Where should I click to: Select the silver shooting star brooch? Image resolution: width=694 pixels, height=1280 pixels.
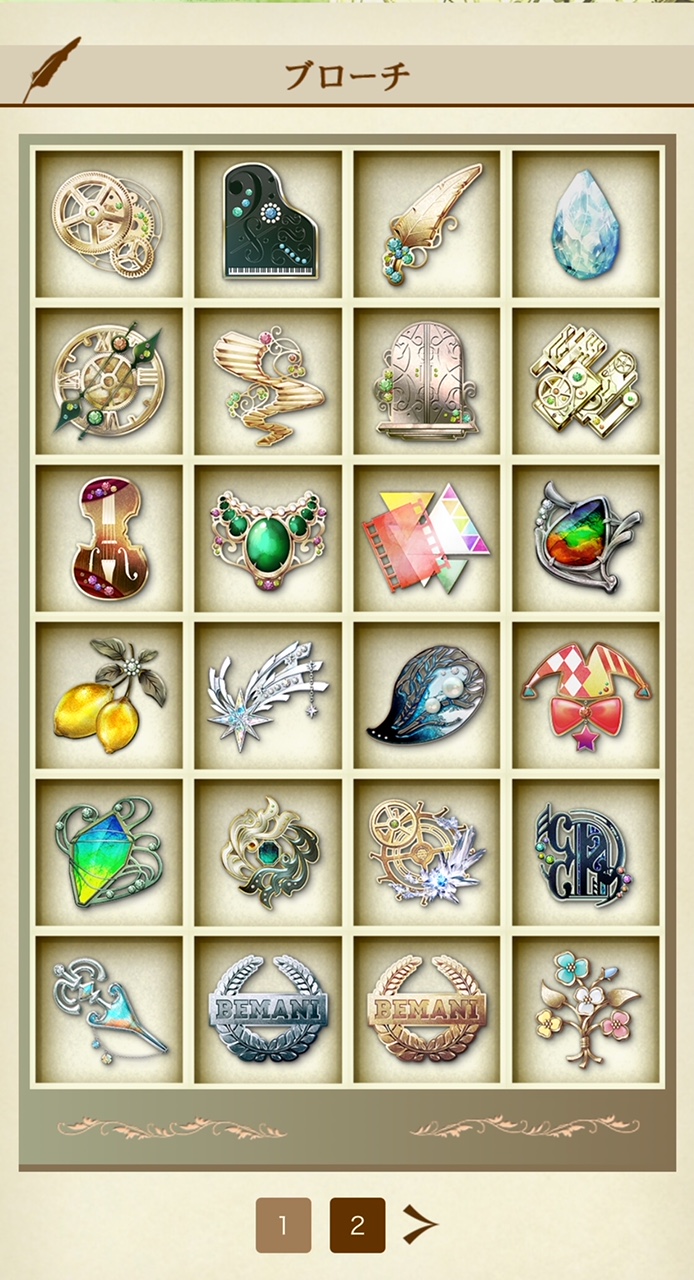pyautogui.click(x=268, y=695)
